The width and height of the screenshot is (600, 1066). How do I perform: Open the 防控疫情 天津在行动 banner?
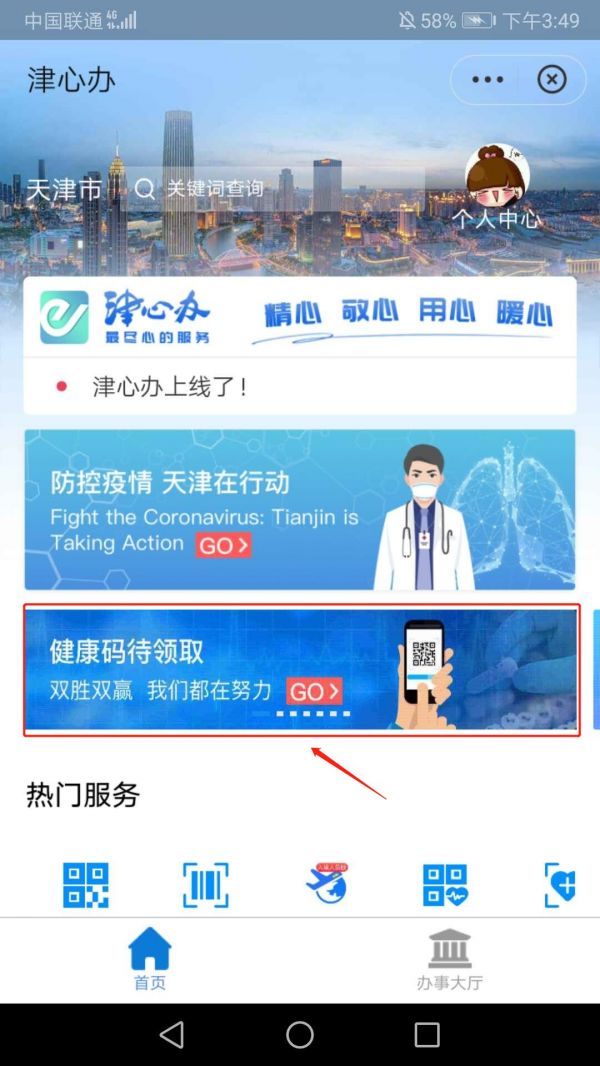(300, 509)
